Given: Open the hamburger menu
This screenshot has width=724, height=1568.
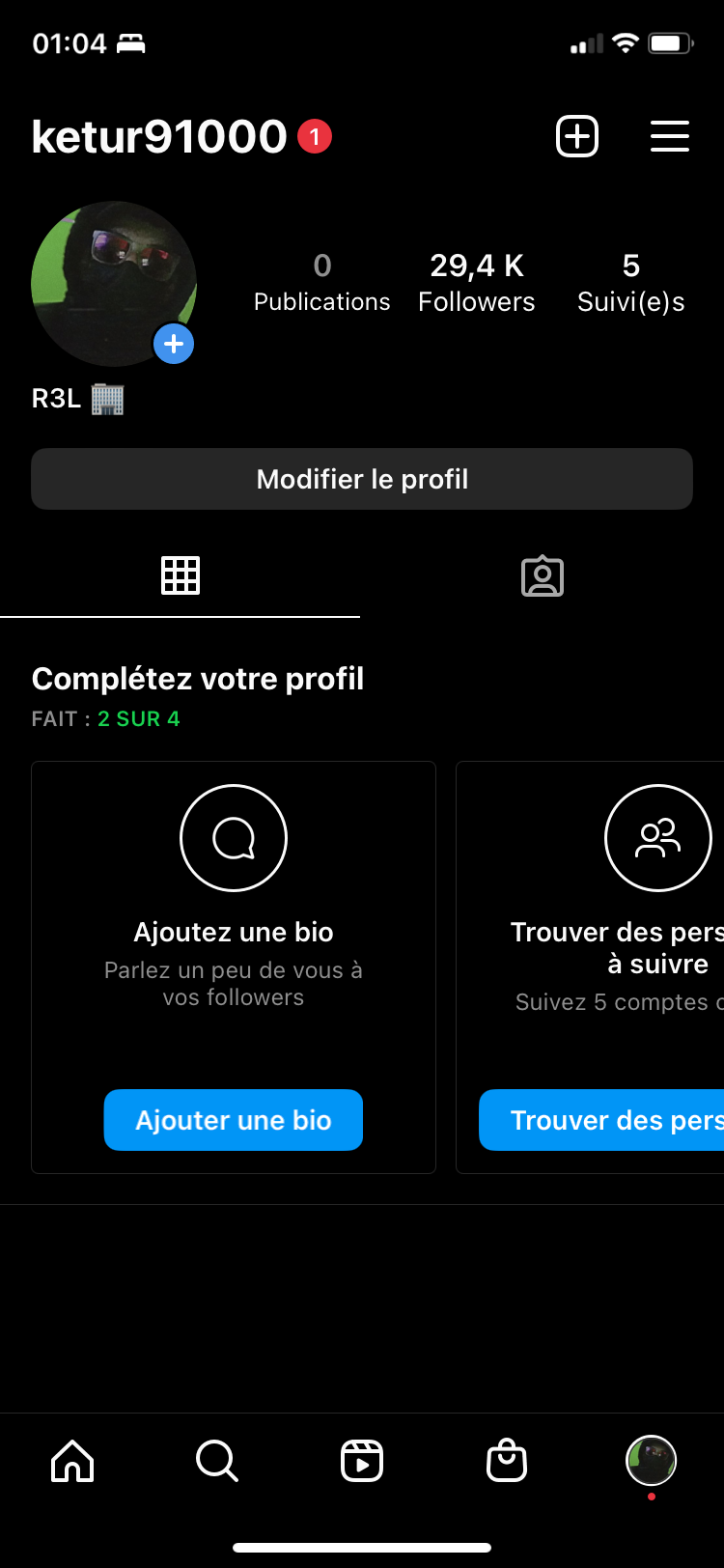Looking at the screenshot, I should 669,136.
